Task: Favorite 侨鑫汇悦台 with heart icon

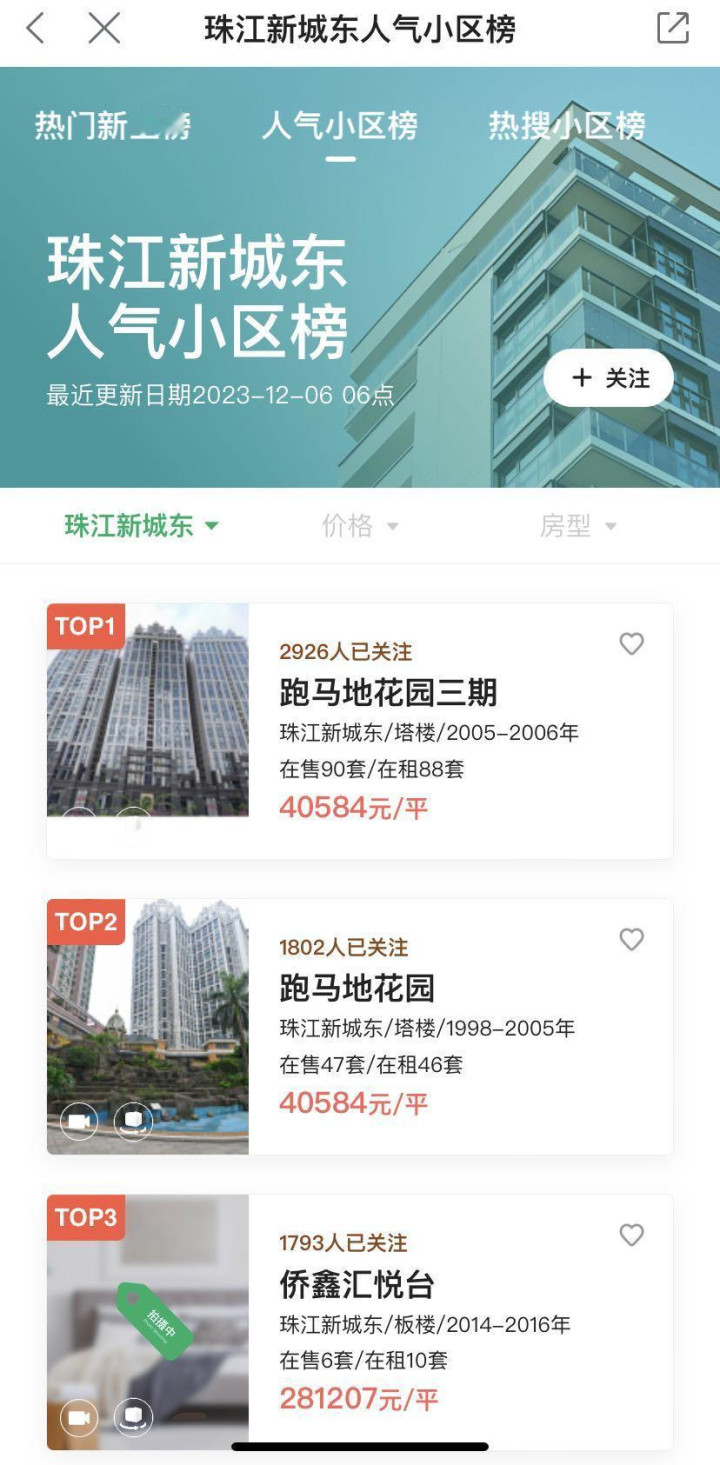Action: point(631,1235)
